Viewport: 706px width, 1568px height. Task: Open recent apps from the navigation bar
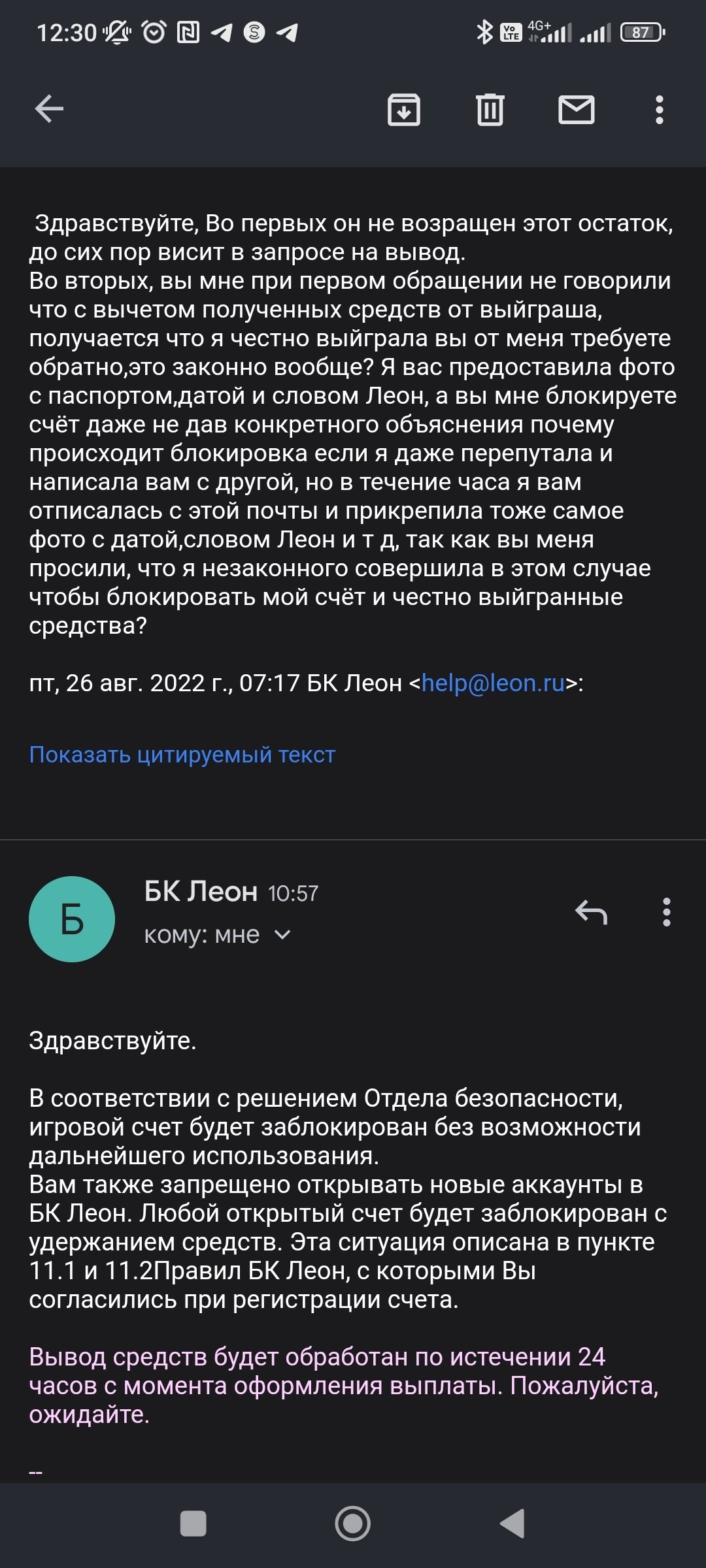(193, 1524)
